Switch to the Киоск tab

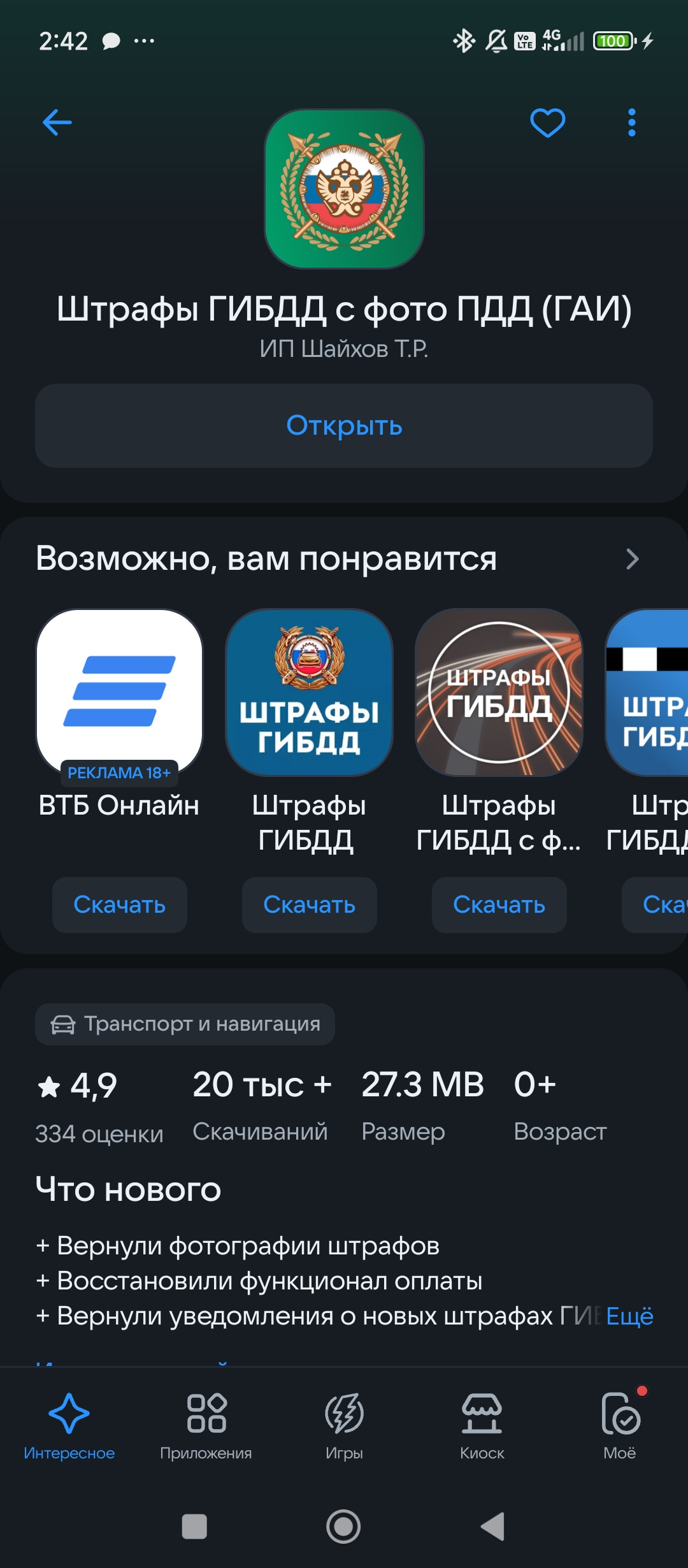tap(482, 1426)
